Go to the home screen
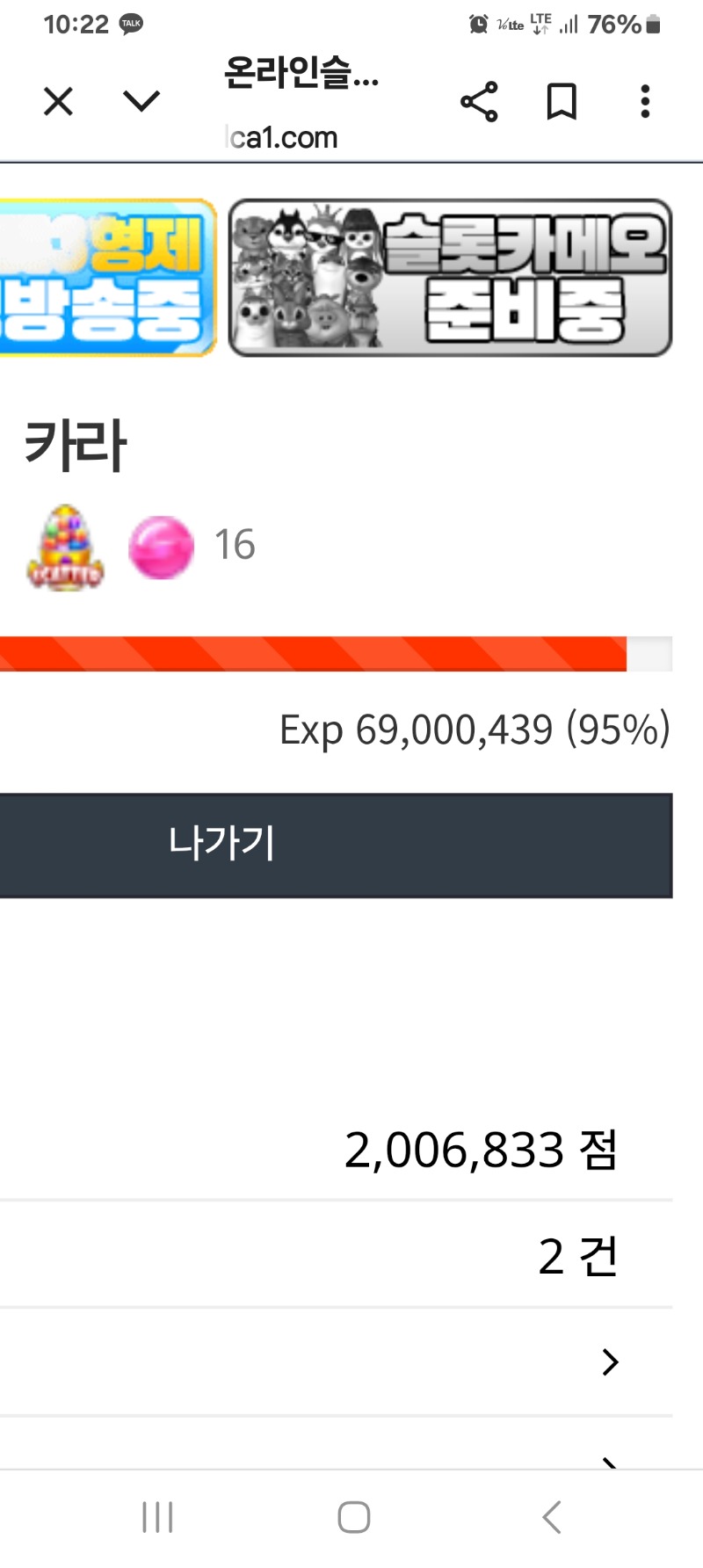The width and height of the screenshot is (703, 1568). [x=353, y=1517]
